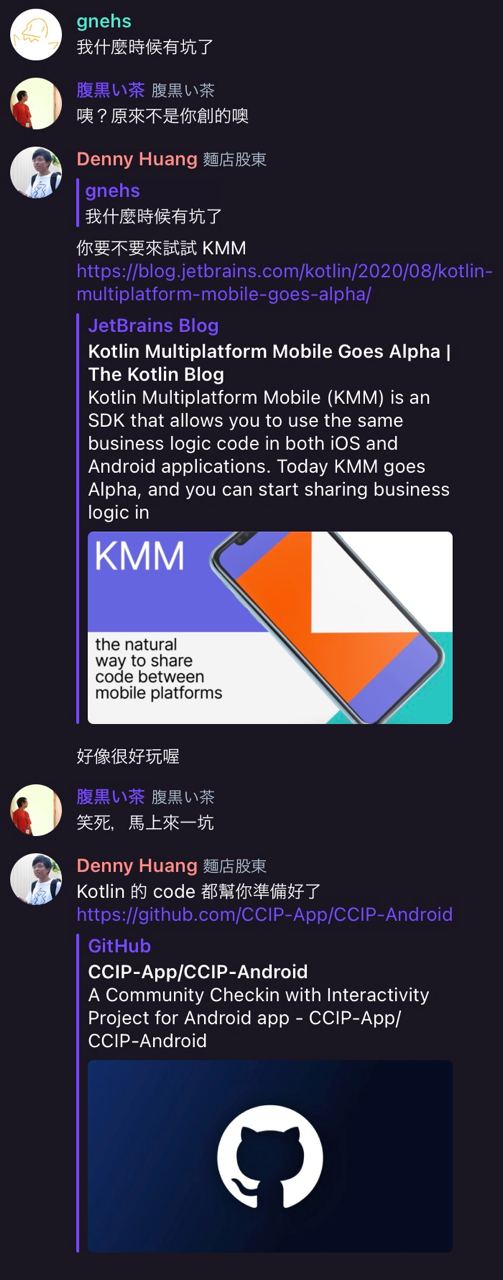Open Denny Huang's name above the Kotlin code message
This screenshot has height=1280, width=503.
[x=137, y=865]
